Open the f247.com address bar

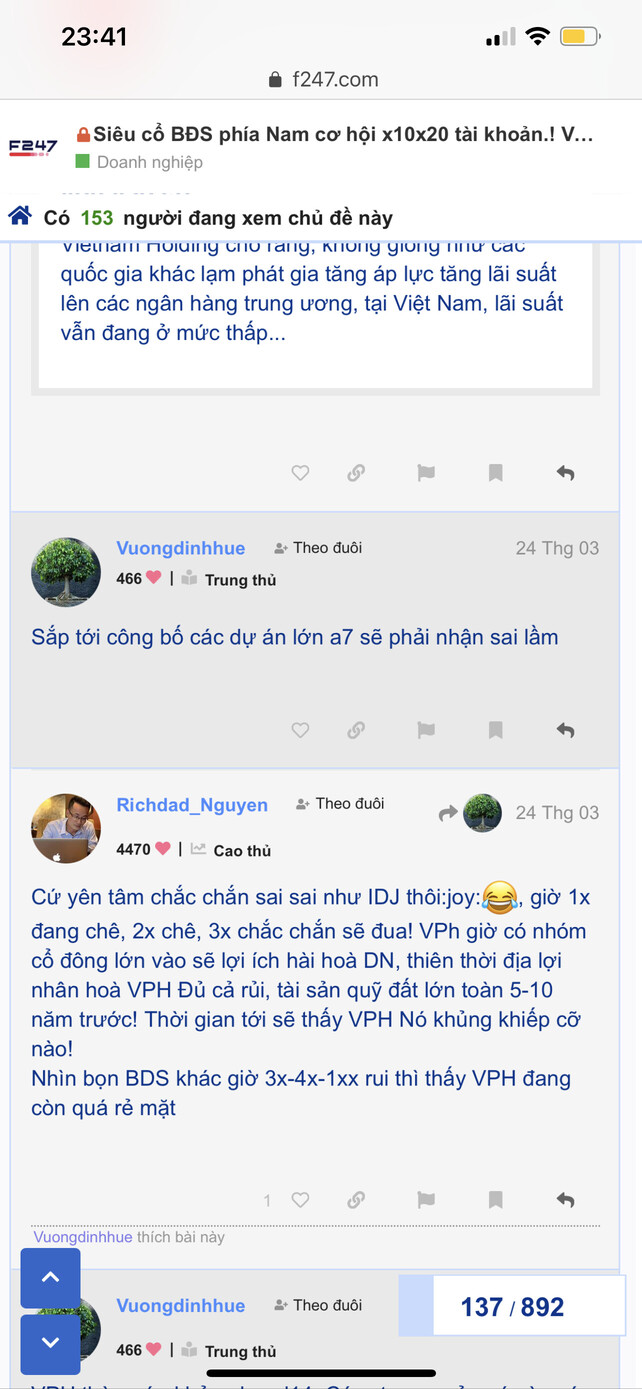[x=323, y=79]
